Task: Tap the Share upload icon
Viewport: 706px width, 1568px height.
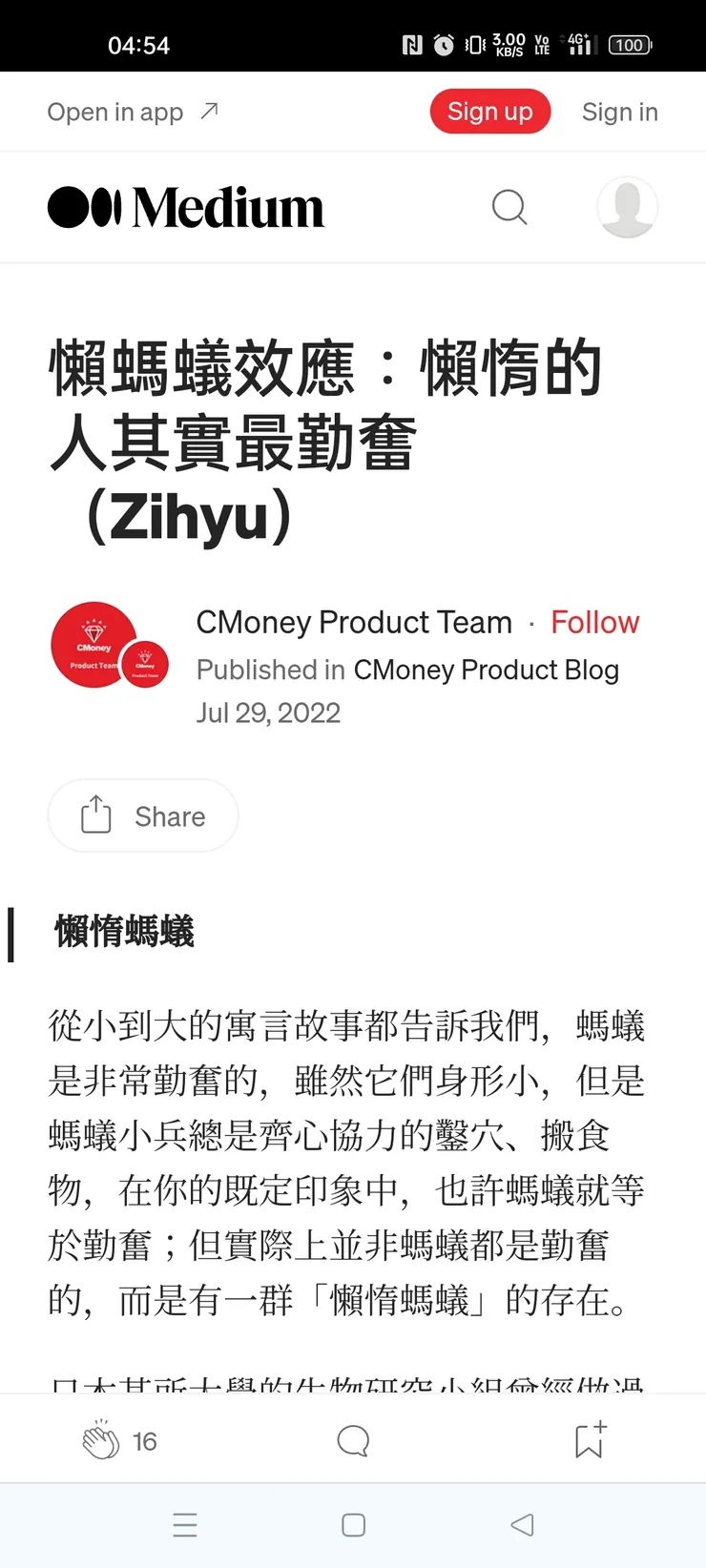Action: pyautogui.click(x=93, y=815)
